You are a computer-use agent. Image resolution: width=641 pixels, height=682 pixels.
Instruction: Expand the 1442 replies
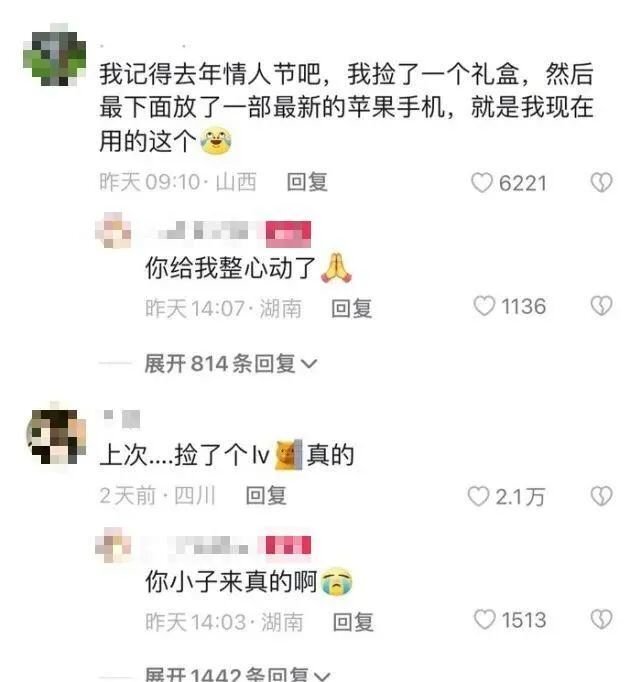pyautogui.click(x=237, y=674)
